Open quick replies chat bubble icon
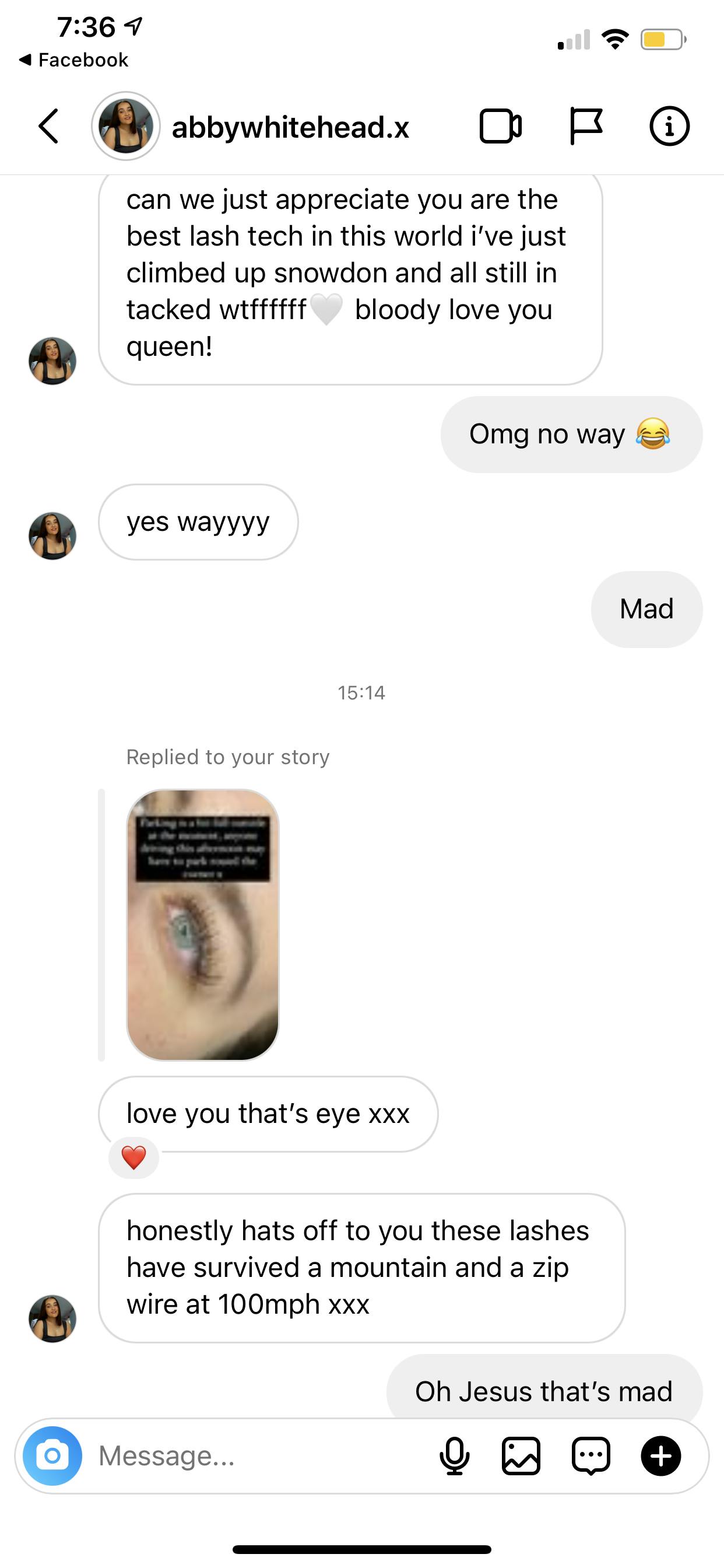 pos(591,1455)
